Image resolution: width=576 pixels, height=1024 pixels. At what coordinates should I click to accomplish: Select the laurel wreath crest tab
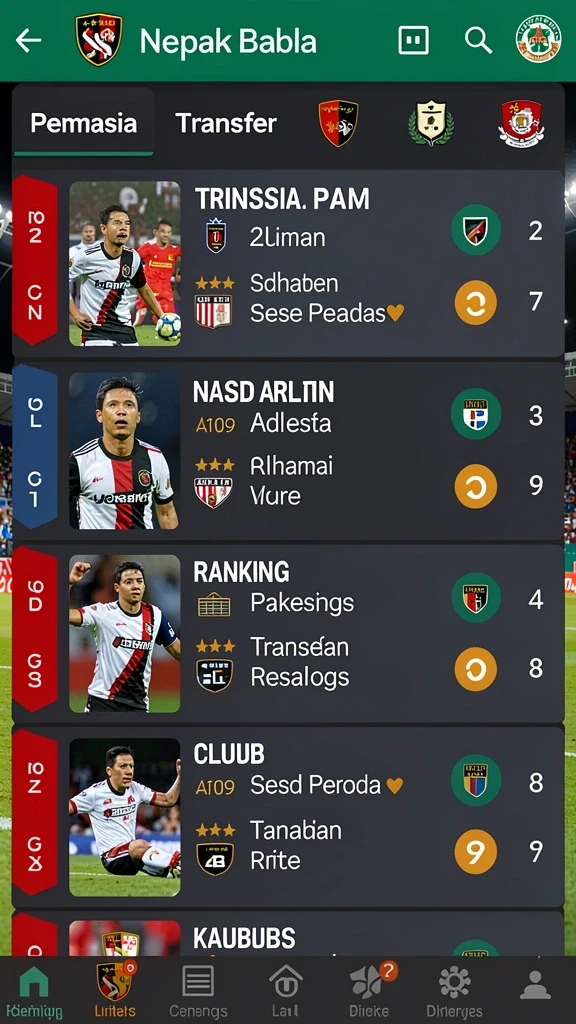[x=431, y=123]
